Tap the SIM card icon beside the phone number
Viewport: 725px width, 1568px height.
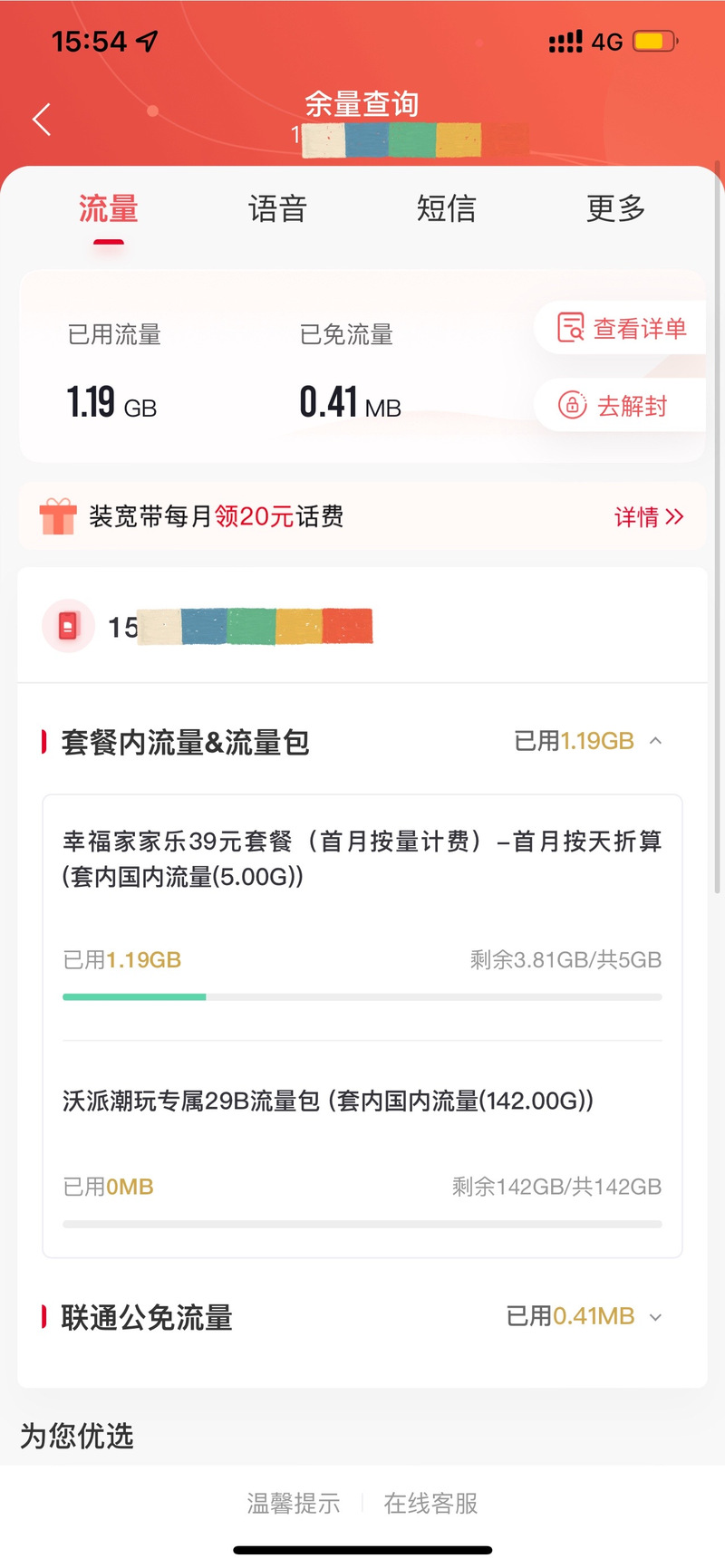67,626
